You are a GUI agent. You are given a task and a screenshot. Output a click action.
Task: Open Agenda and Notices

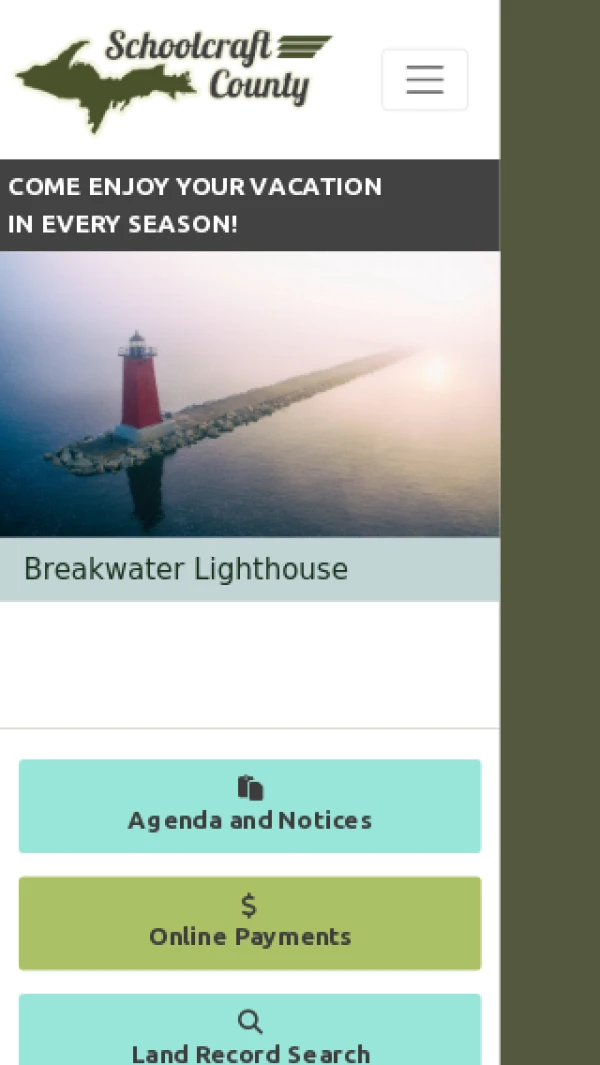[250, 806]
